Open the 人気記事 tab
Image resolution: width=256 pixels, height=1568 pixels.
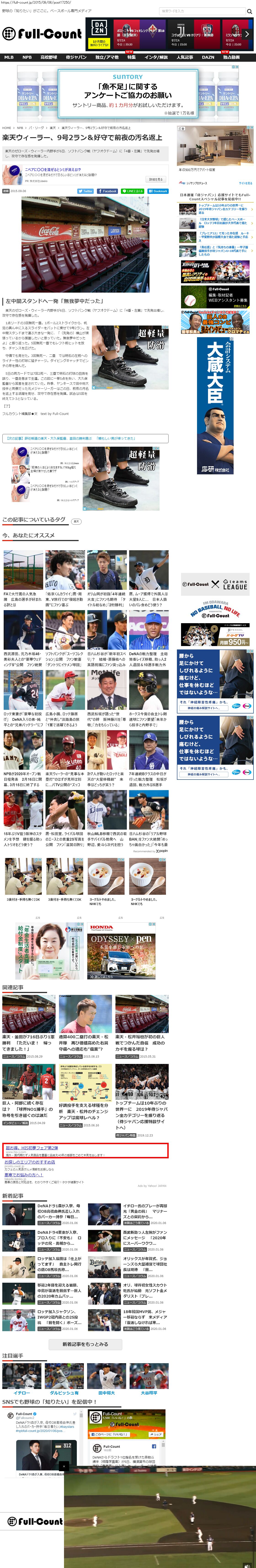(x=184, y=57)
